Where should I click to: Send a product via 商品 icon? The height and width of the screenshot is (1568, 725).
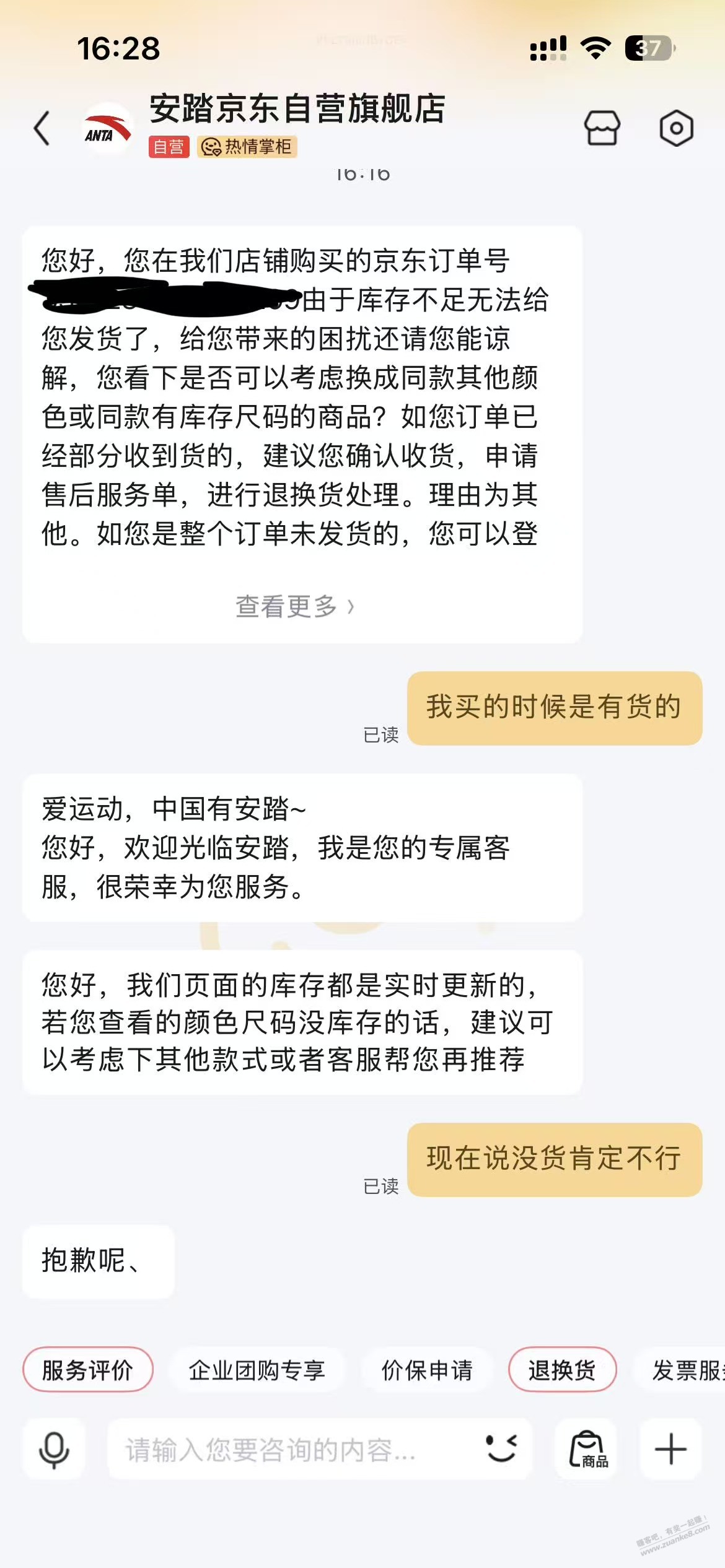(x=587, y=1450)
